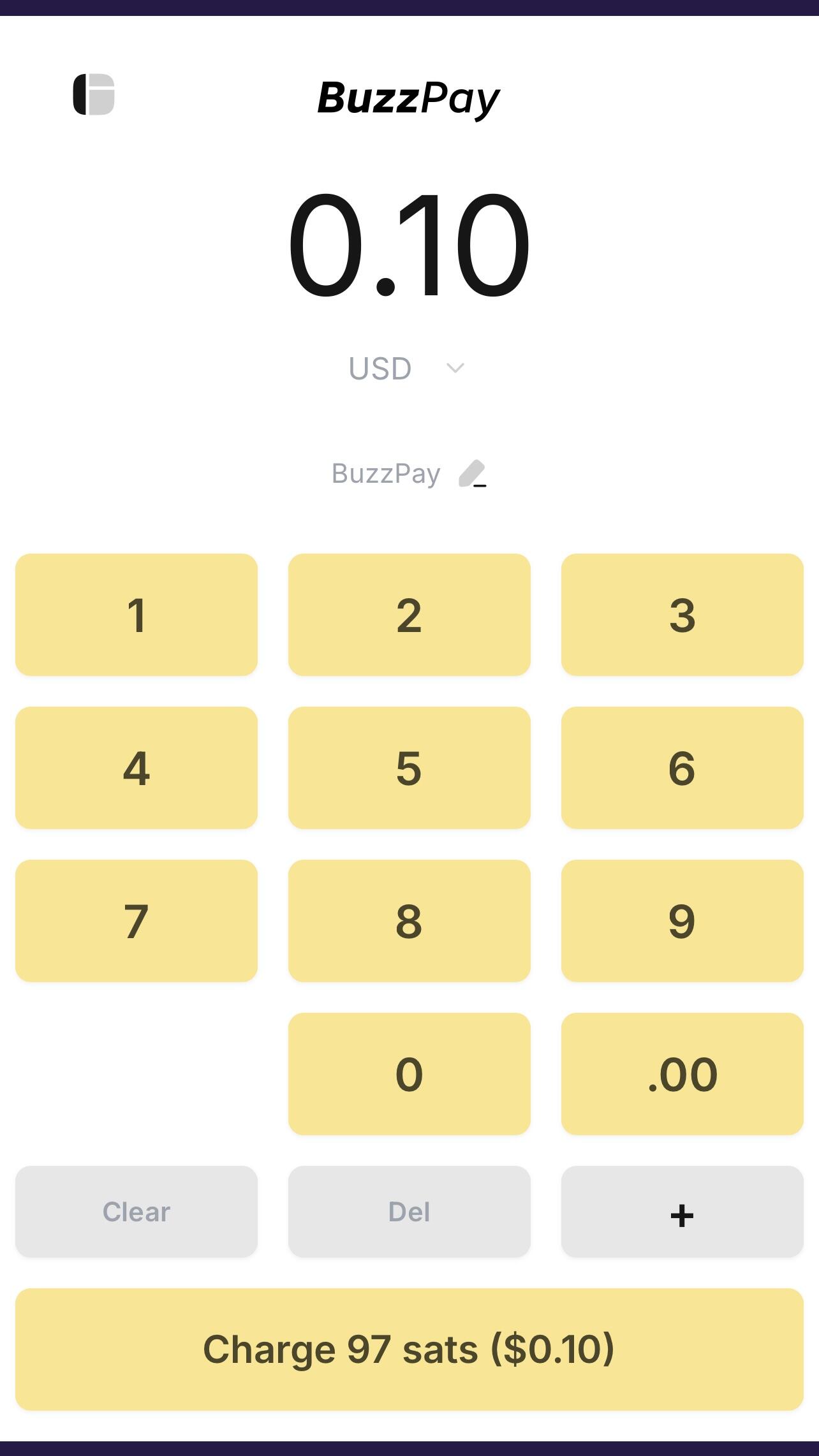
Task: Enter digit 1 on the keypad
Action: pos(136,615)
